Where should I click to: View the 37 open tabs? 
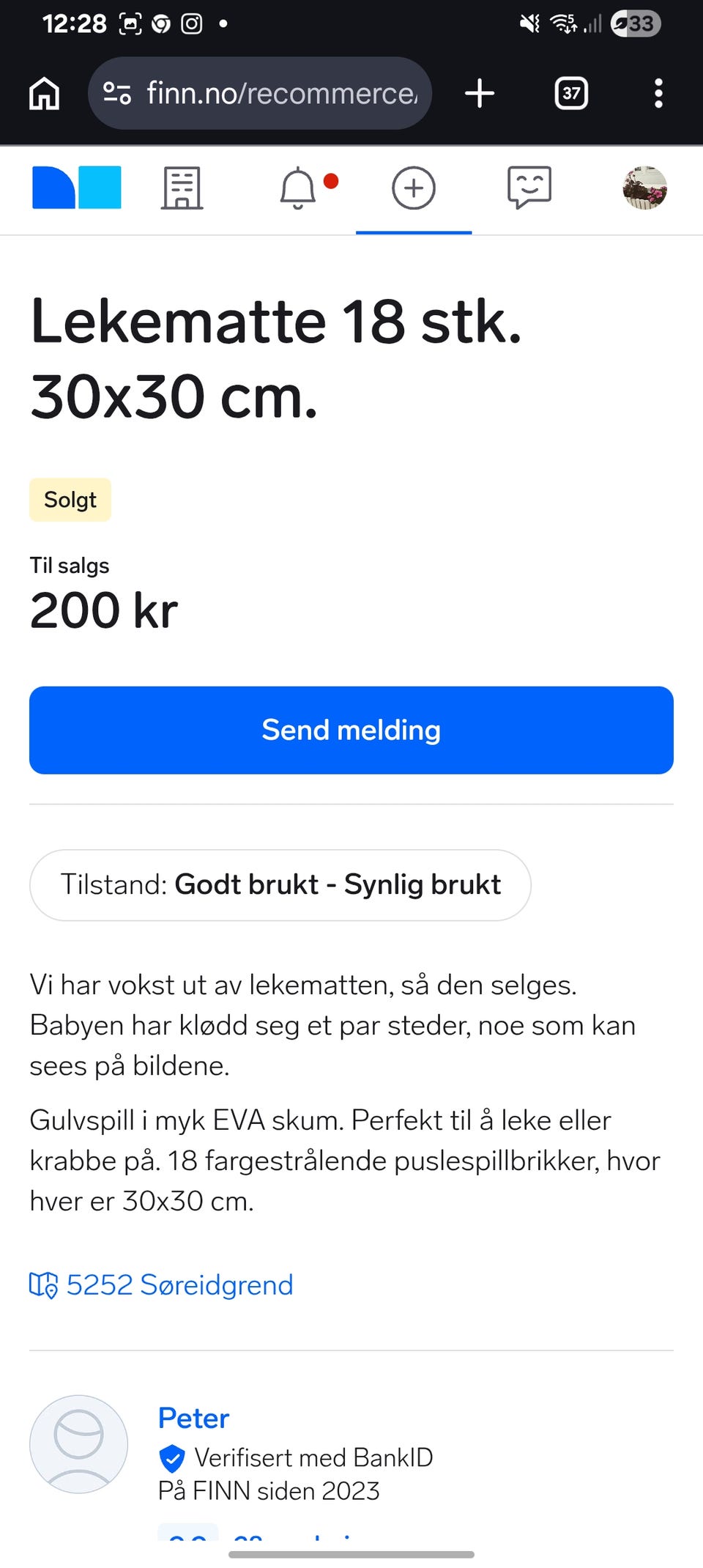click(x=571, y=94)
